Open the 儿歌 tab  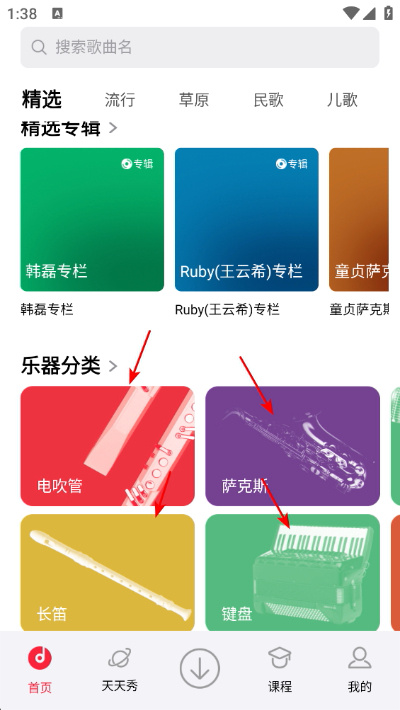[x=342, y=100]
